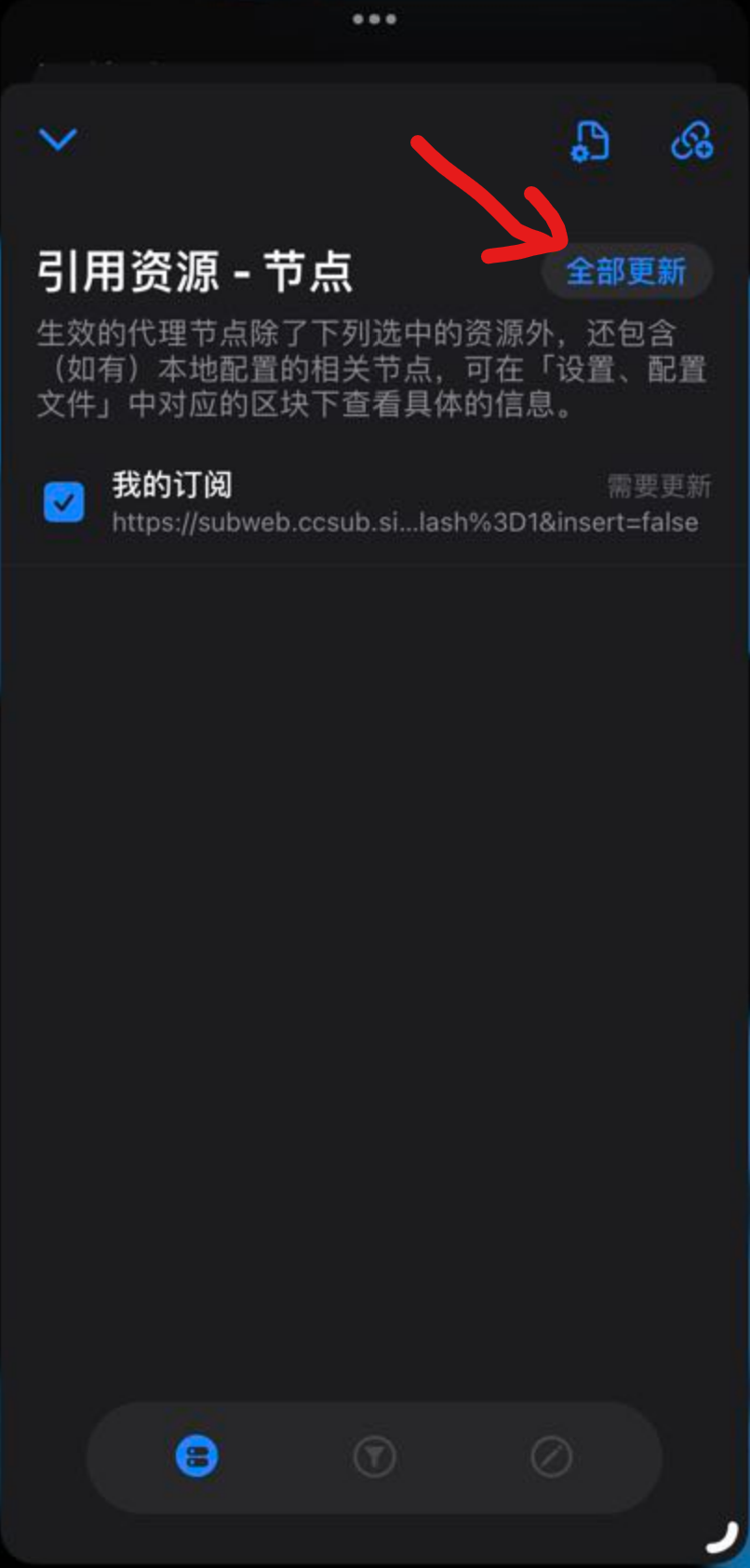Screen dimensions: 750x1568
Task: Switch to the filter tab
Action: pyautogui.click(x=375, y=1455)
